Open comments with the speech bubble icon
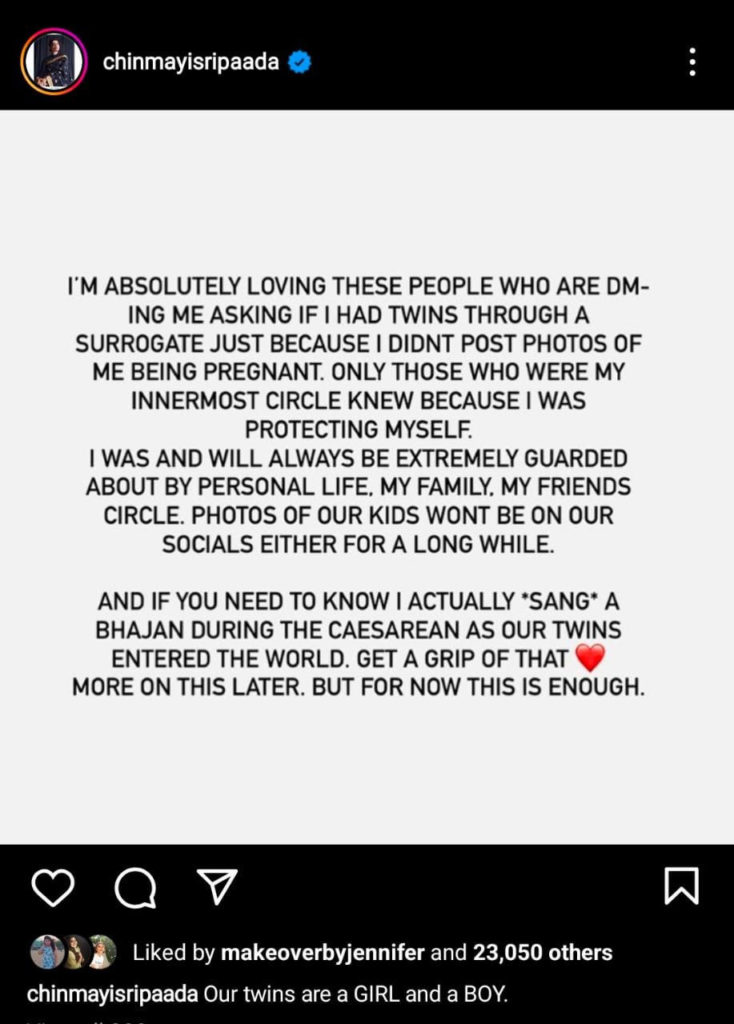Screen dimensions: 734x1024 (135, 887)
